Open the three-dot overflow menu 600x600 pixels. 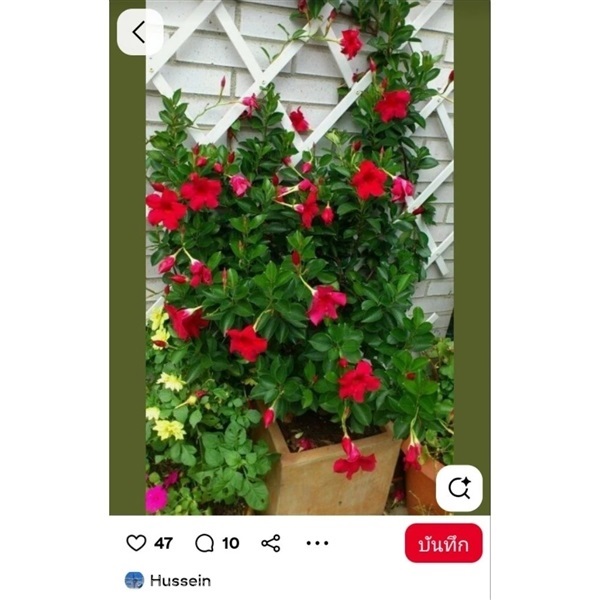[317, 543]
